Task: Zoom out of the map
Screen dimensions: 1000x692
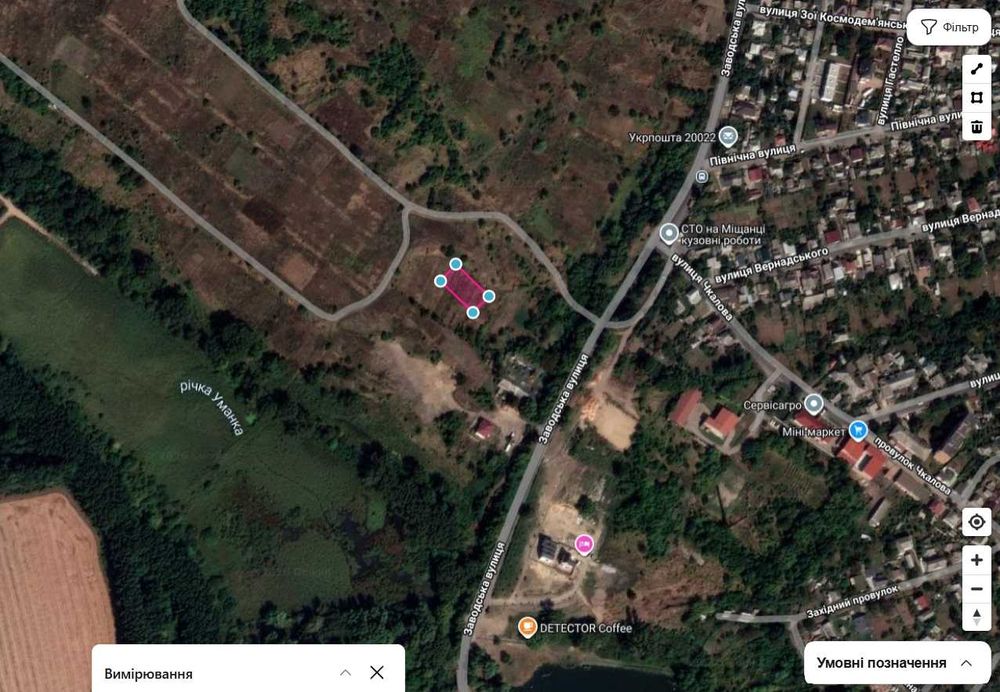Action: pos(976,589)
